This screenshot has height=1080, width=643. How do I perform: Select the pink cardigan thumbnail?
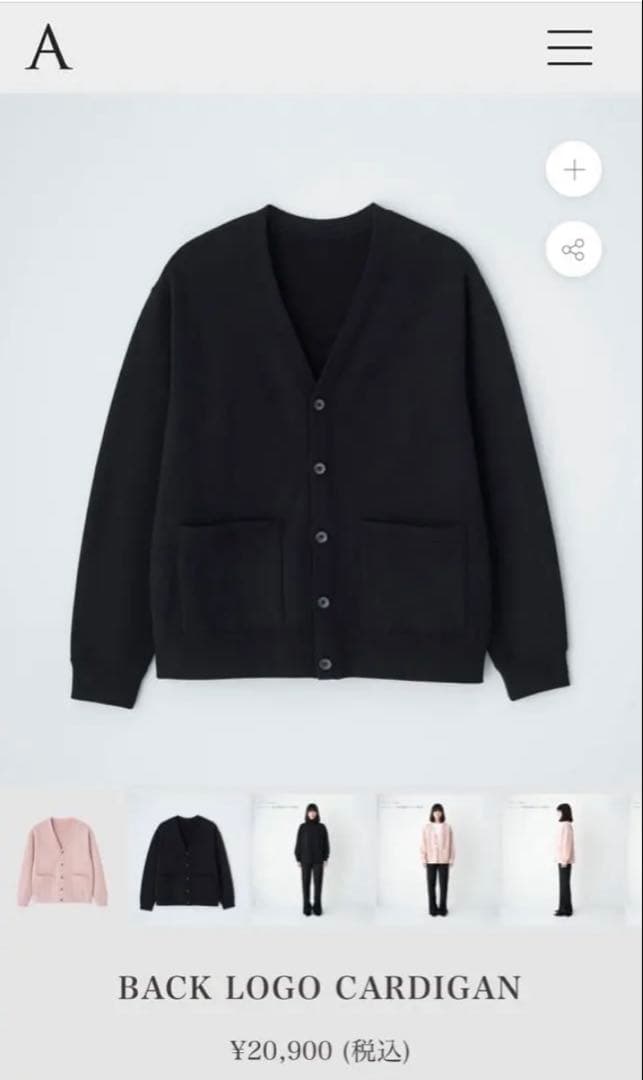[x=63, y=860]
